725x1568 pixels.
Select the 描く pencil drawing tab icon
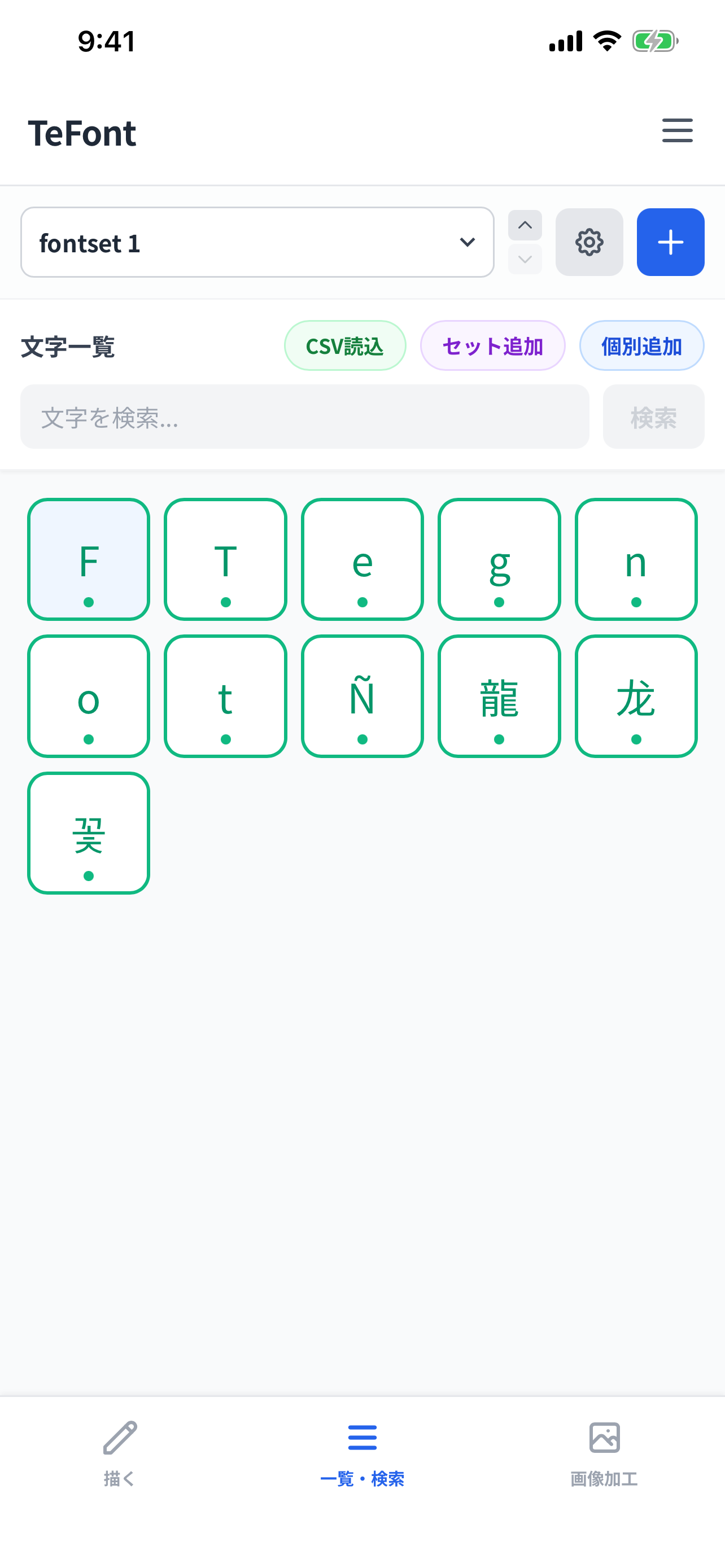(119, 1452)
